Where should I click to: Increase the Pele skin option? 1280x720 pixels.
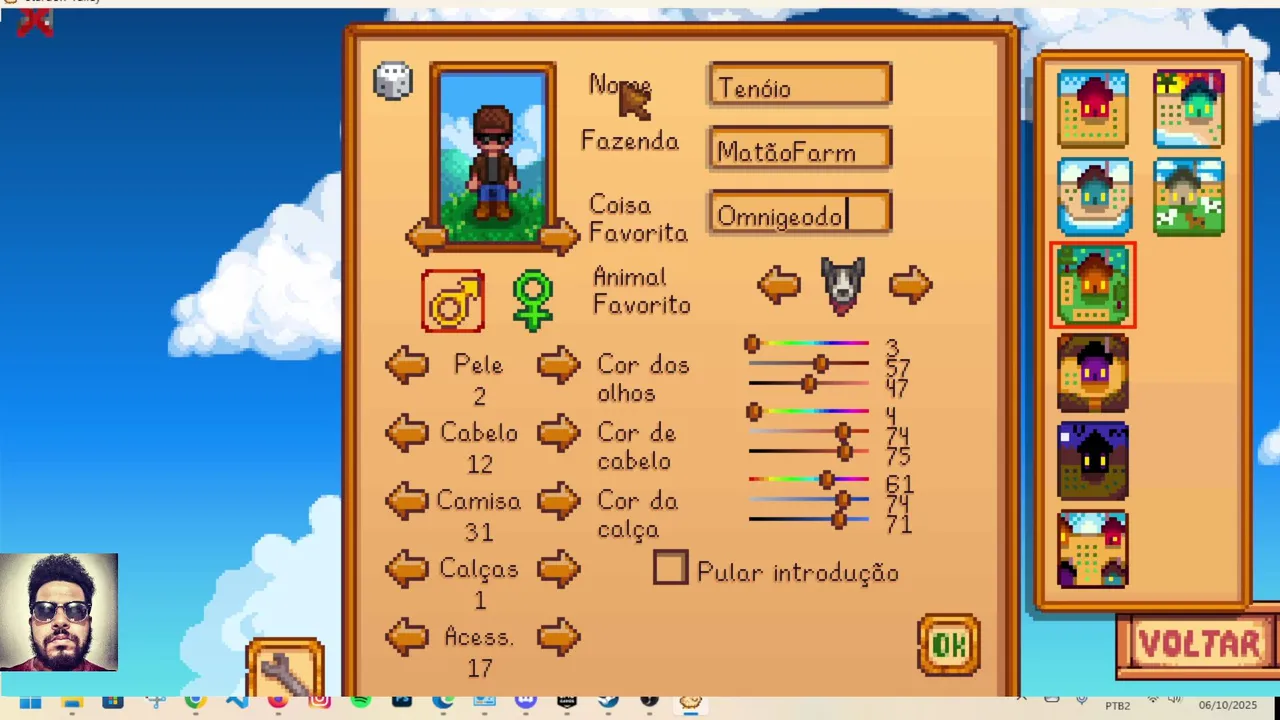[x=558, y=365]
